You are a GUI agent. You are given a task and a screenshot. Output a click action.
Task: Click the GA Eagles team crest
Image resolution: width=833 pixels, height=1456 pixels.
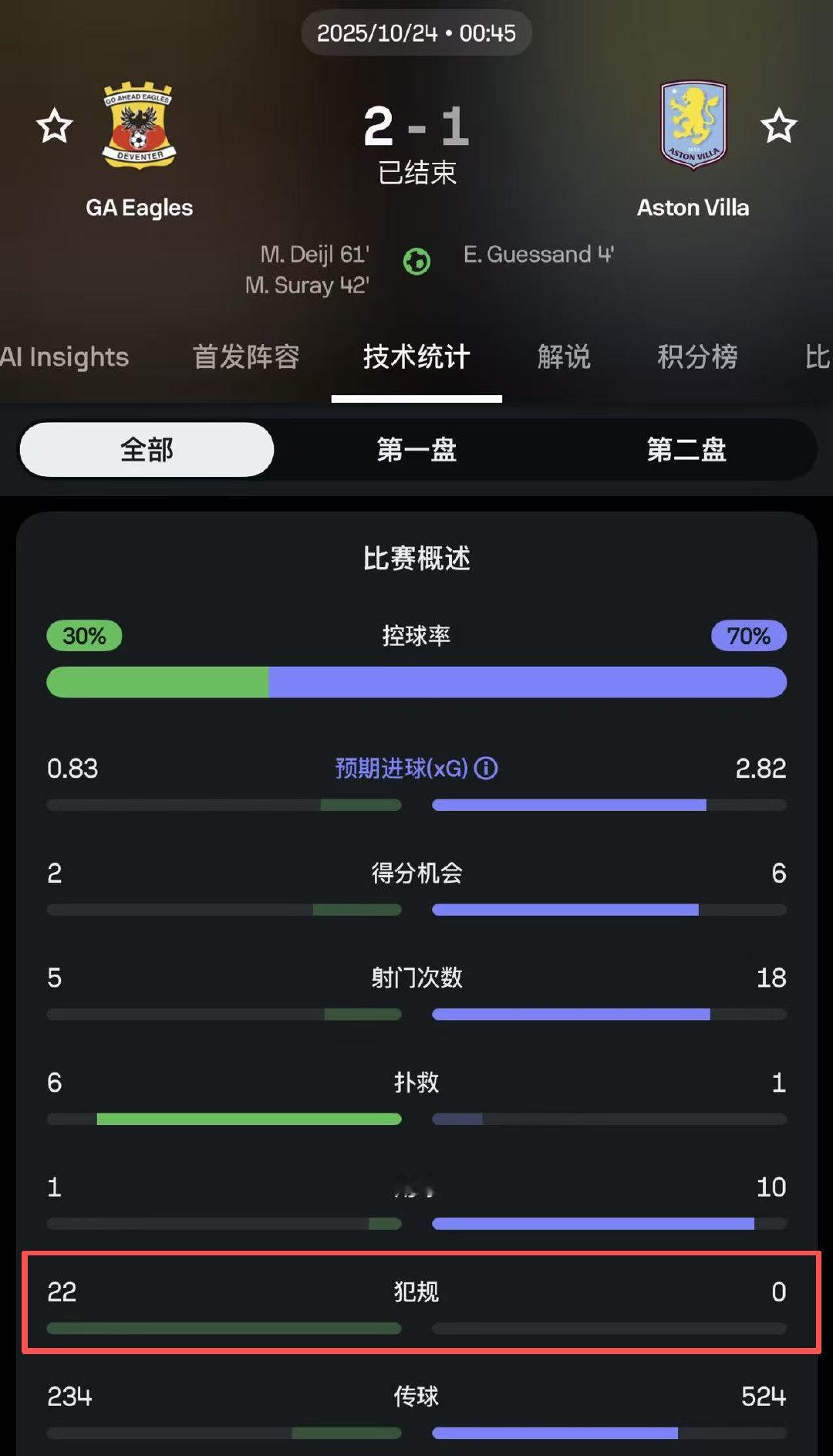click(x=137, y=127)
